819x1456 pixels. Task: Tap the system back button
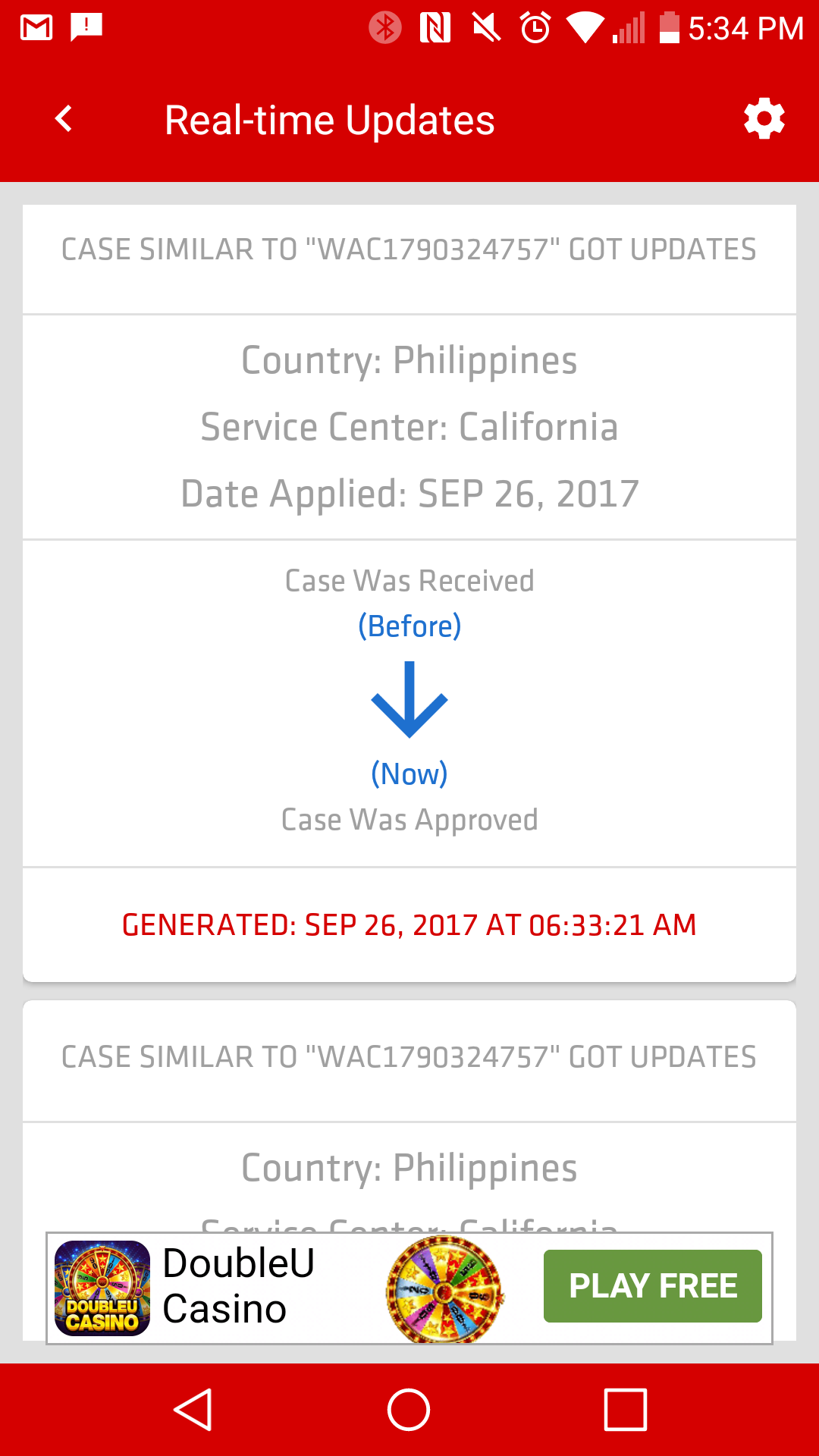(193, 1410)
